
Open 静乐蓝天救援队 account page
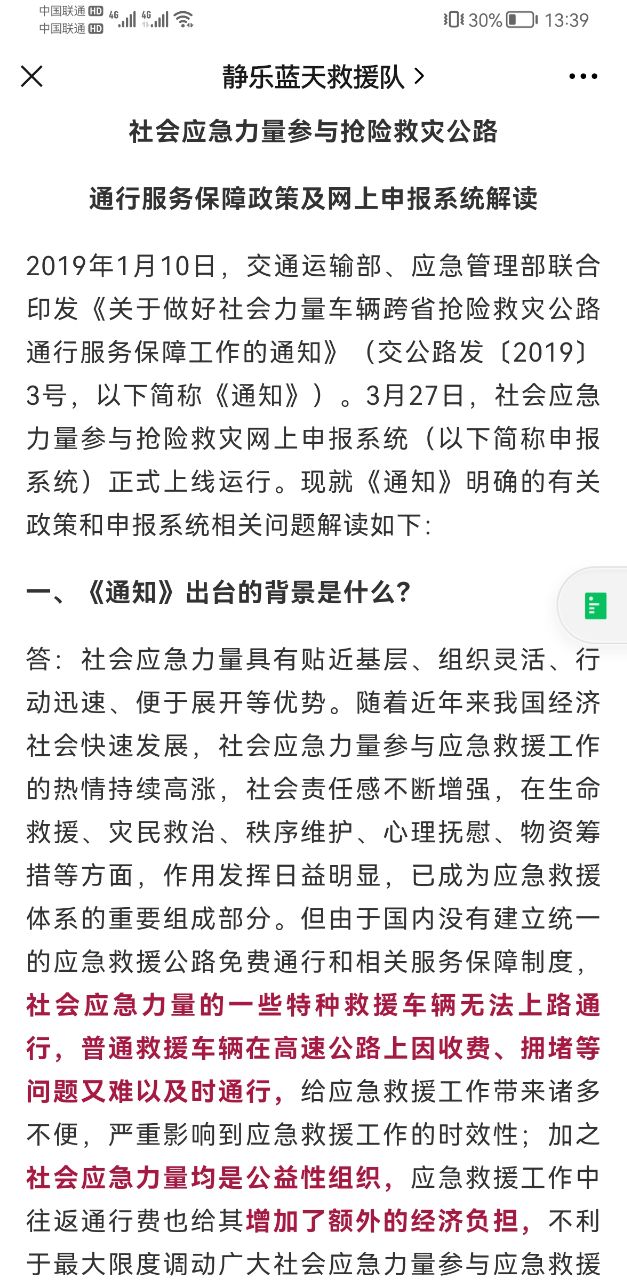point(323,76)
